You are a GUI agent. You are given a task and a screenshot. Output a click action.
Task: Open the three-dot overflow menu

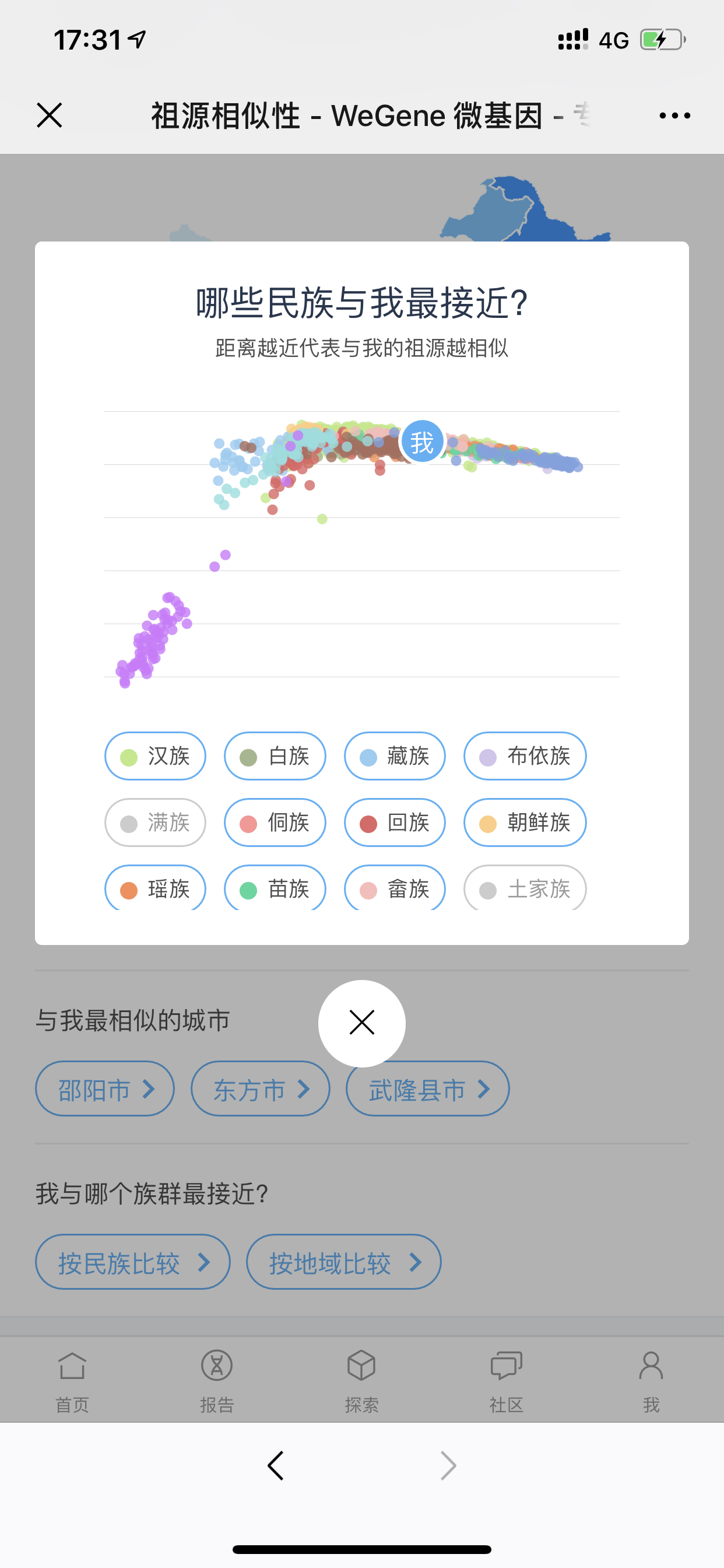(x=674, y=115)
